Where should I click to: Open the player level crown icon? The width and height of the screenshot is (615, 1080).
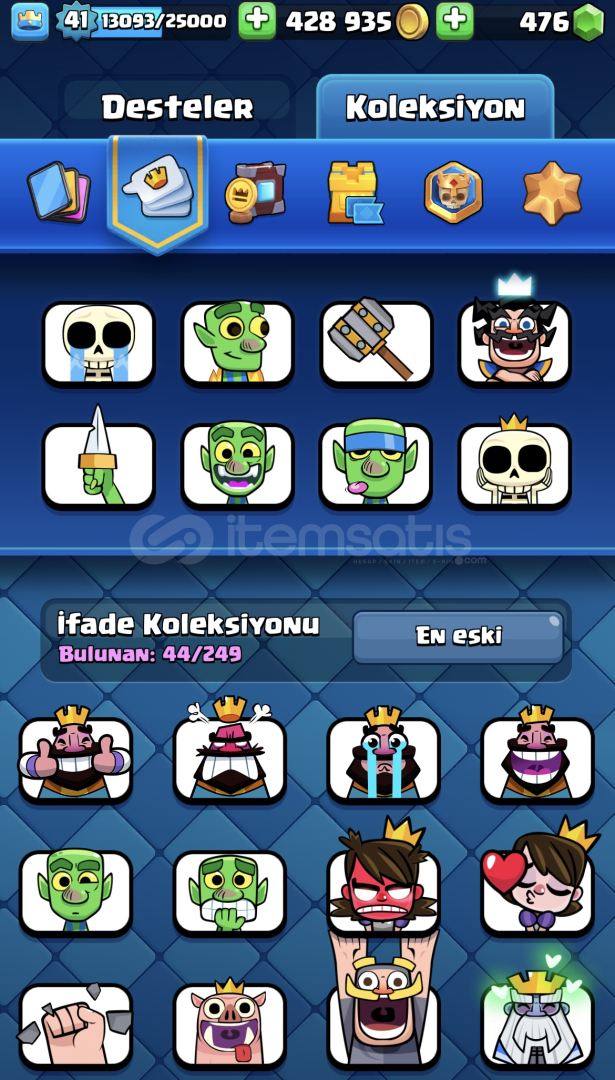click(30, 21)
